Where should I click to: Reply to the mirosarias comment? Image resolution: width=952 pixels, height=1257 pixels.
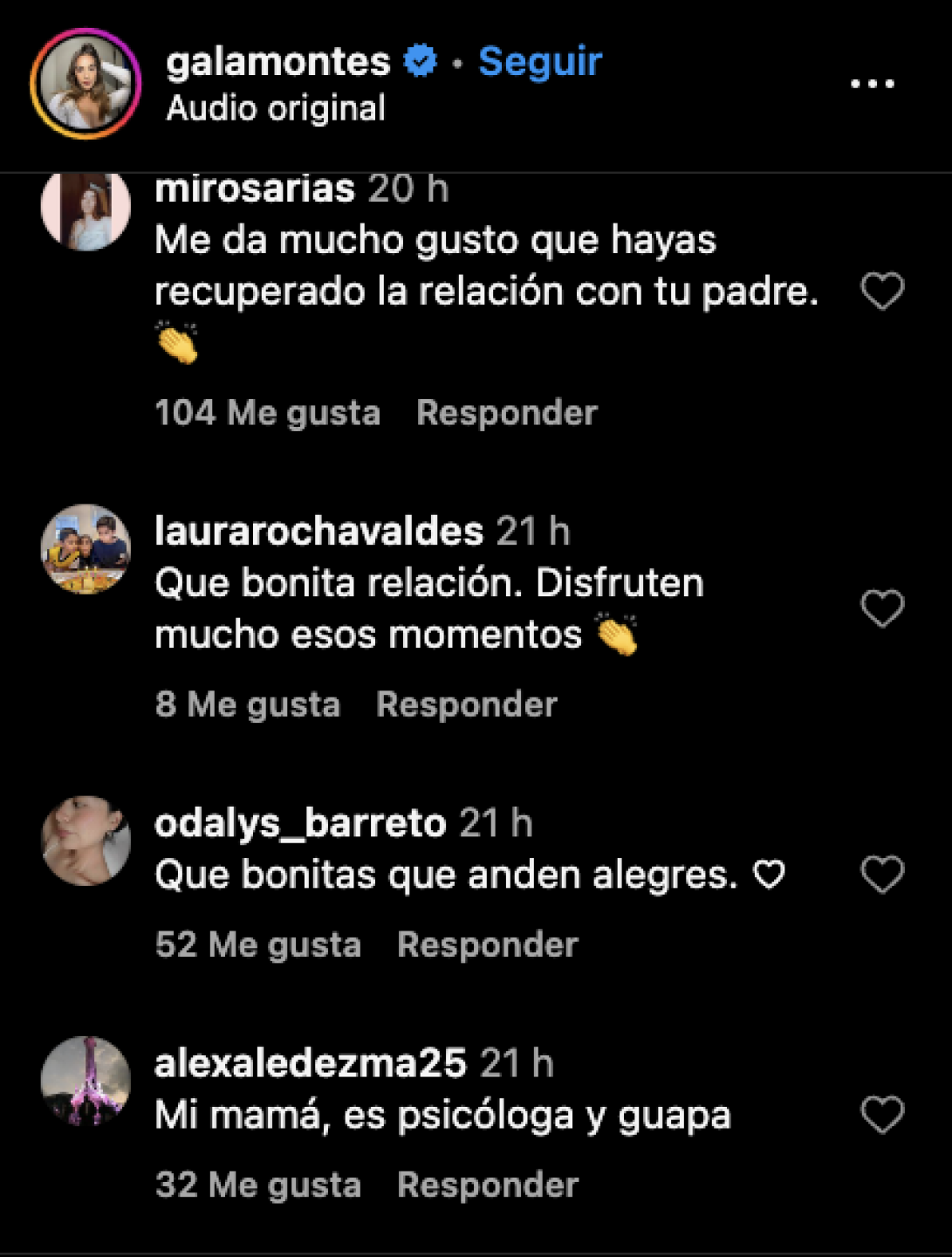pyautogui.click(x=506, y=412)
